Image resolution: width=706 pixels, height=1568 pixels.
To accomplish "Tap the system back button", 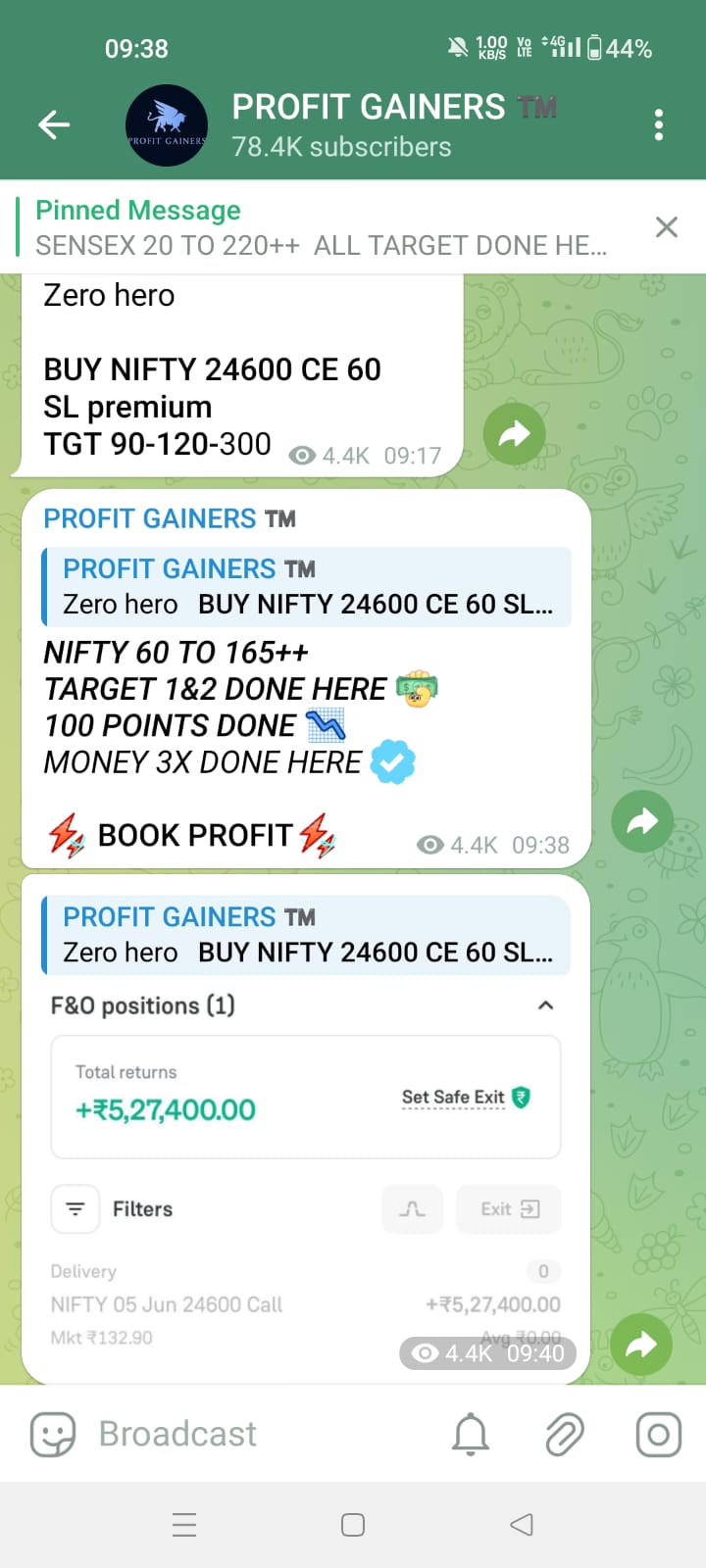I will [x=522, y=1525].
